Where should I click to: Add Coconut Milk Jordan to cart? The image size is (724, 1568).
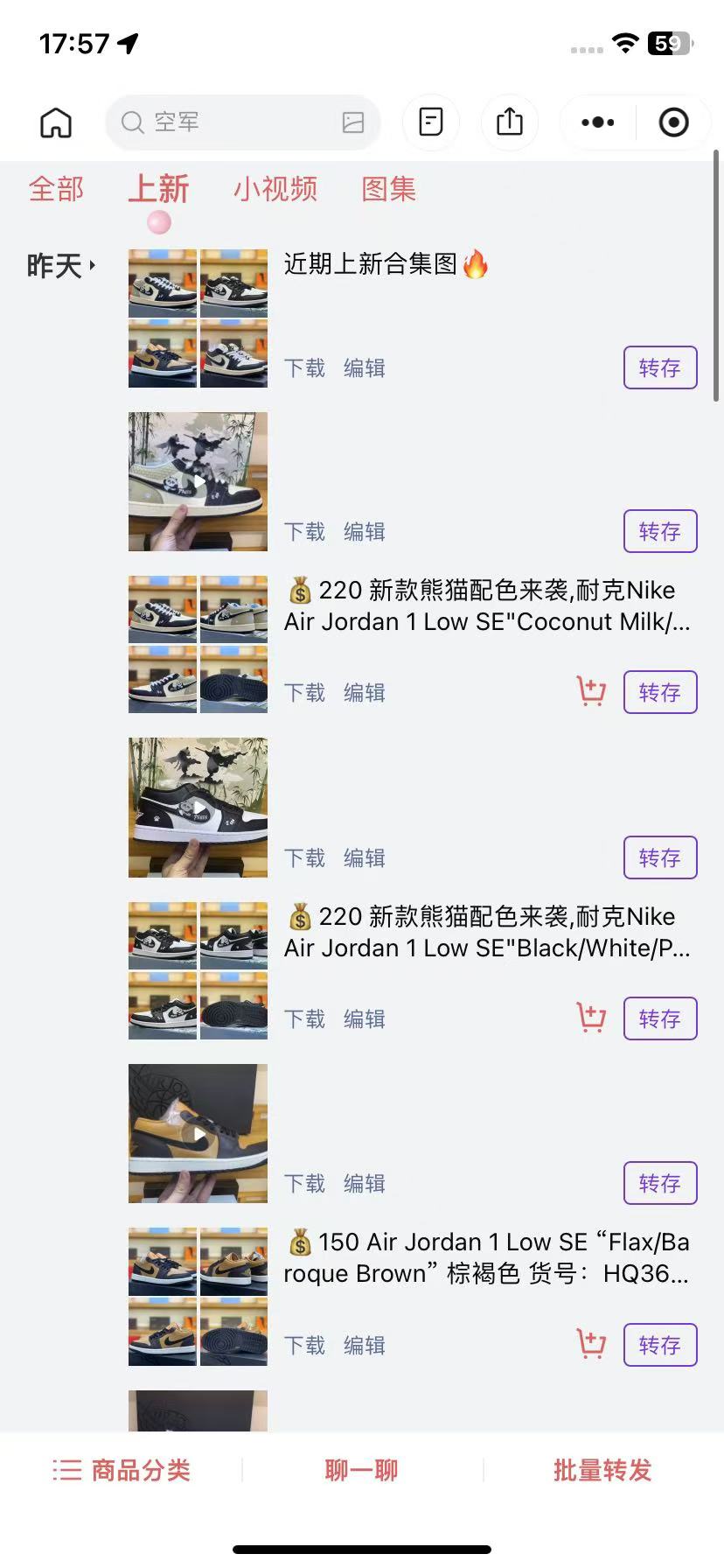click(592, 692)
